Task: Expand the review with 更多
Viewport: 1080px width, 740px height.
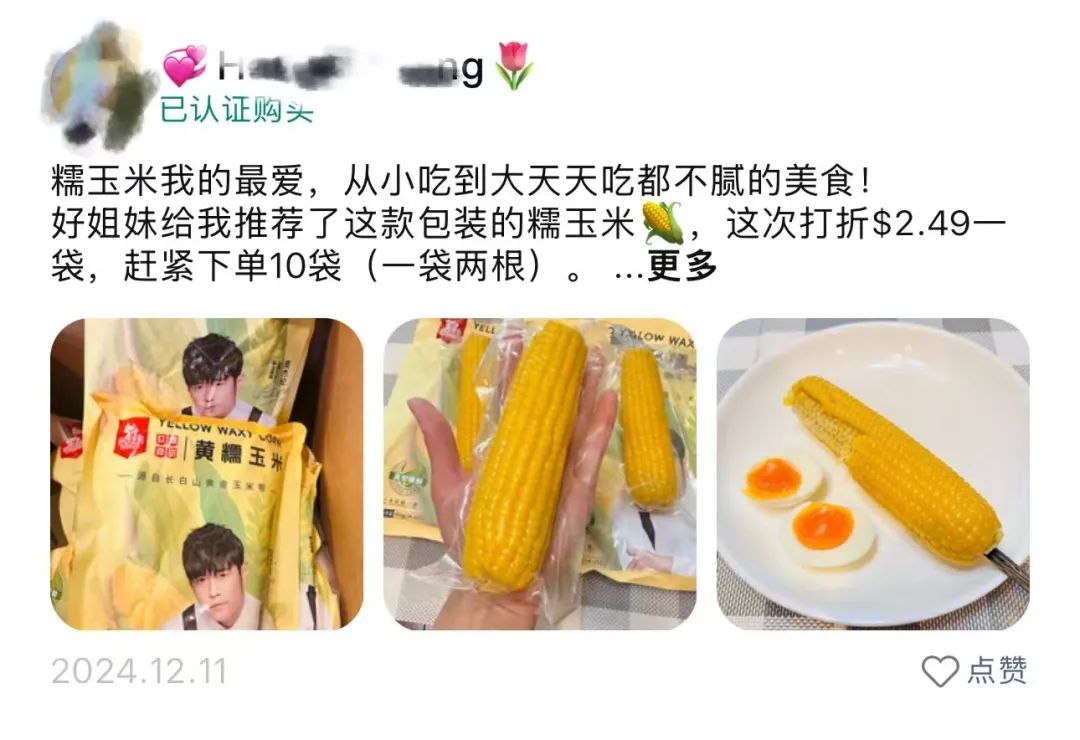Action: pyautogui.click(x=682, y=268)
